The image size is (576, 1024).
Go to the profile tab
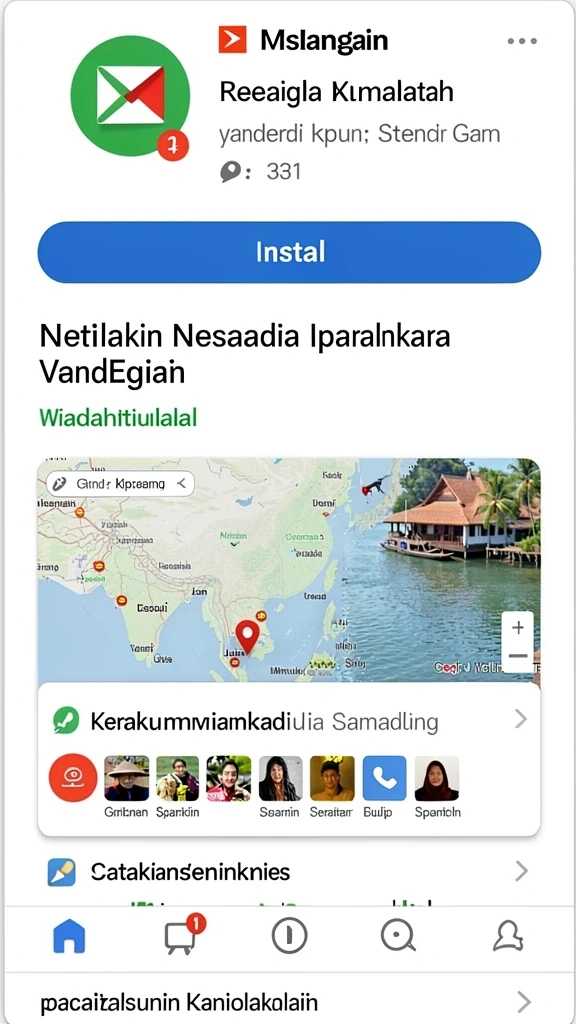click(x=507, y=937)
